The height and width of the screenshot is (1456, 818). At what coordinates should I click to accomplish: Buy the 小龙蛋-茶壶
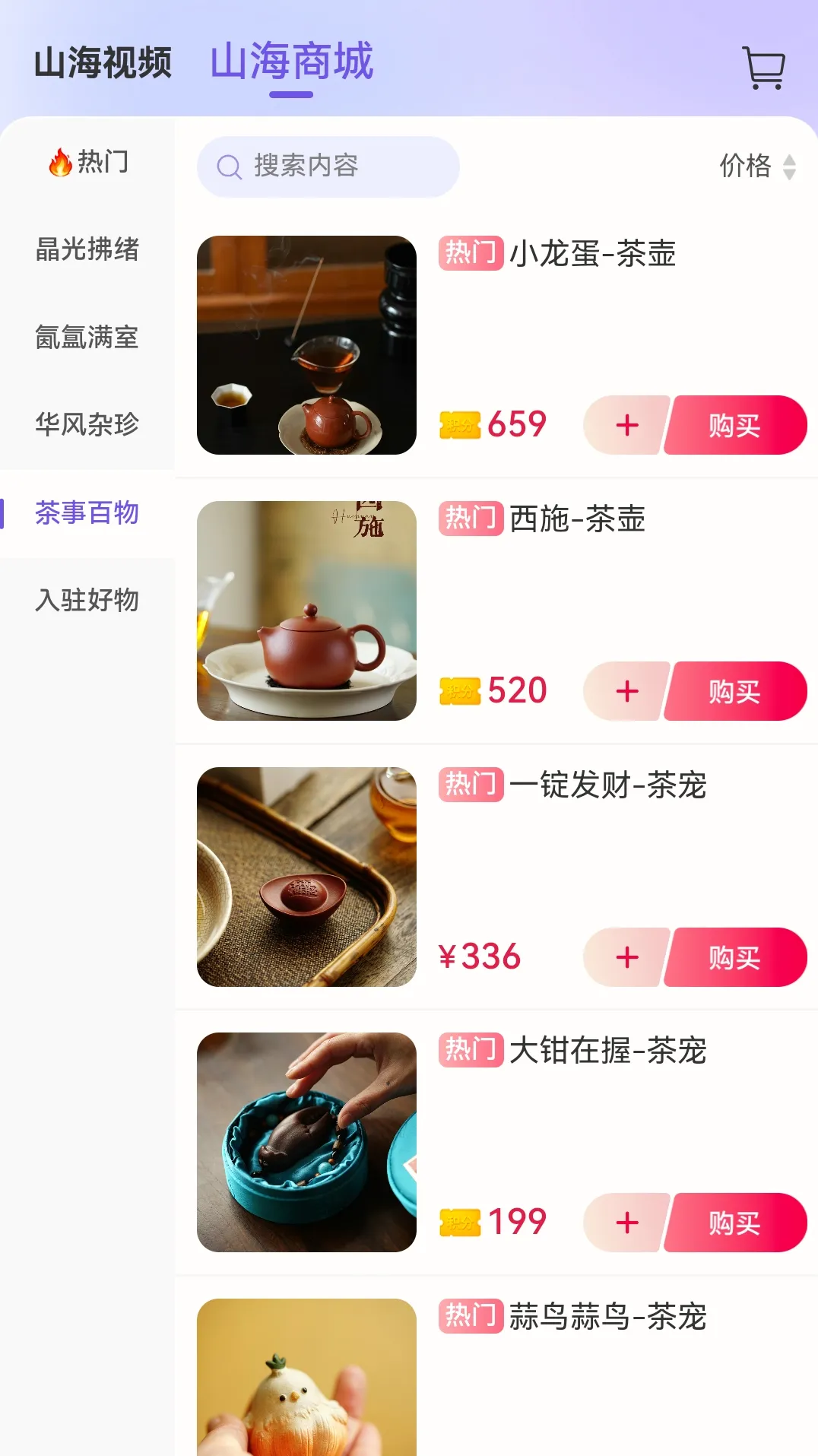click(735, 425)
